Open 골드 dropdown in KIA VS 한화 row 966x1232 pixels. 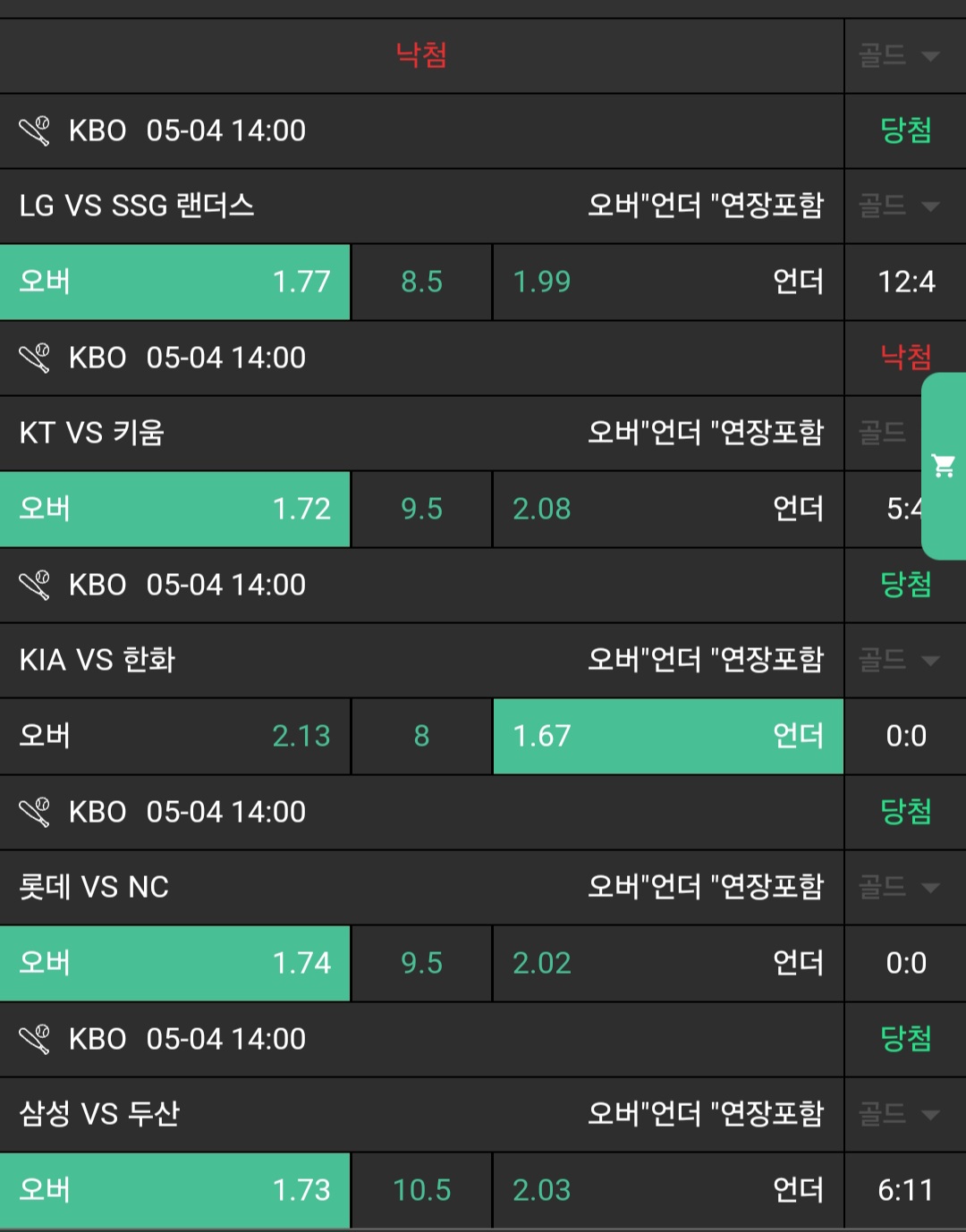(x=900, y=660)
